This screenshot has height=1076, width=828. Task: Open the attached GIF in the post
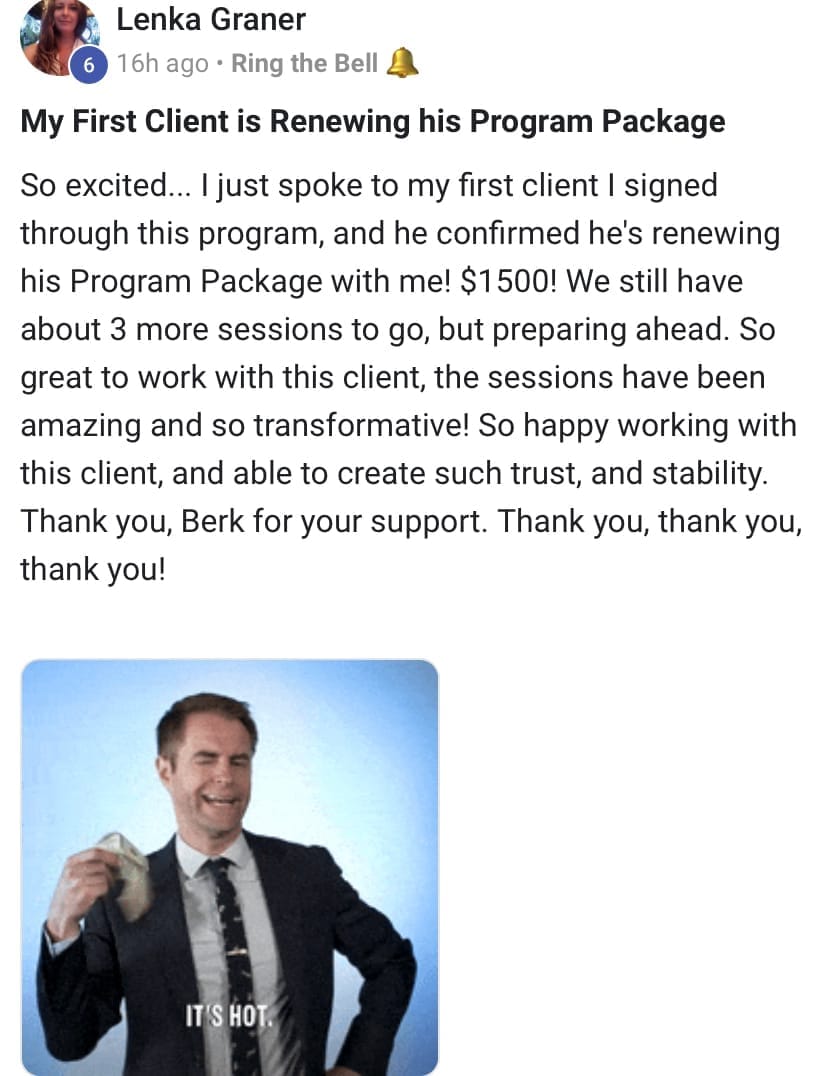click(230, 867)
